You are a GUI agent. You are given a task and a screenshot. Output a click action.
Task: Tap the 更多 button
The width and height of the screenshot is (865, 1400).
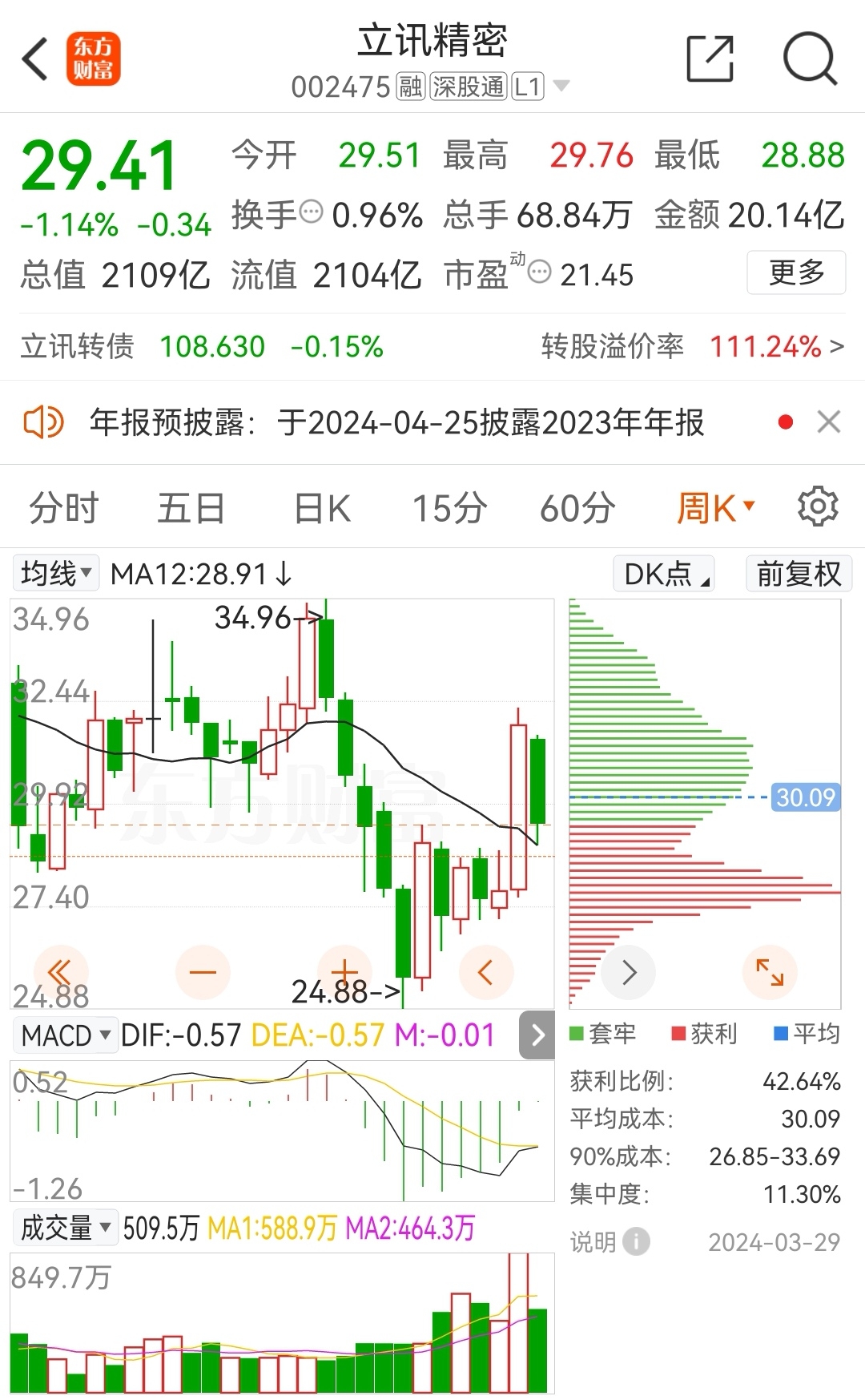(x=795, y=273)
